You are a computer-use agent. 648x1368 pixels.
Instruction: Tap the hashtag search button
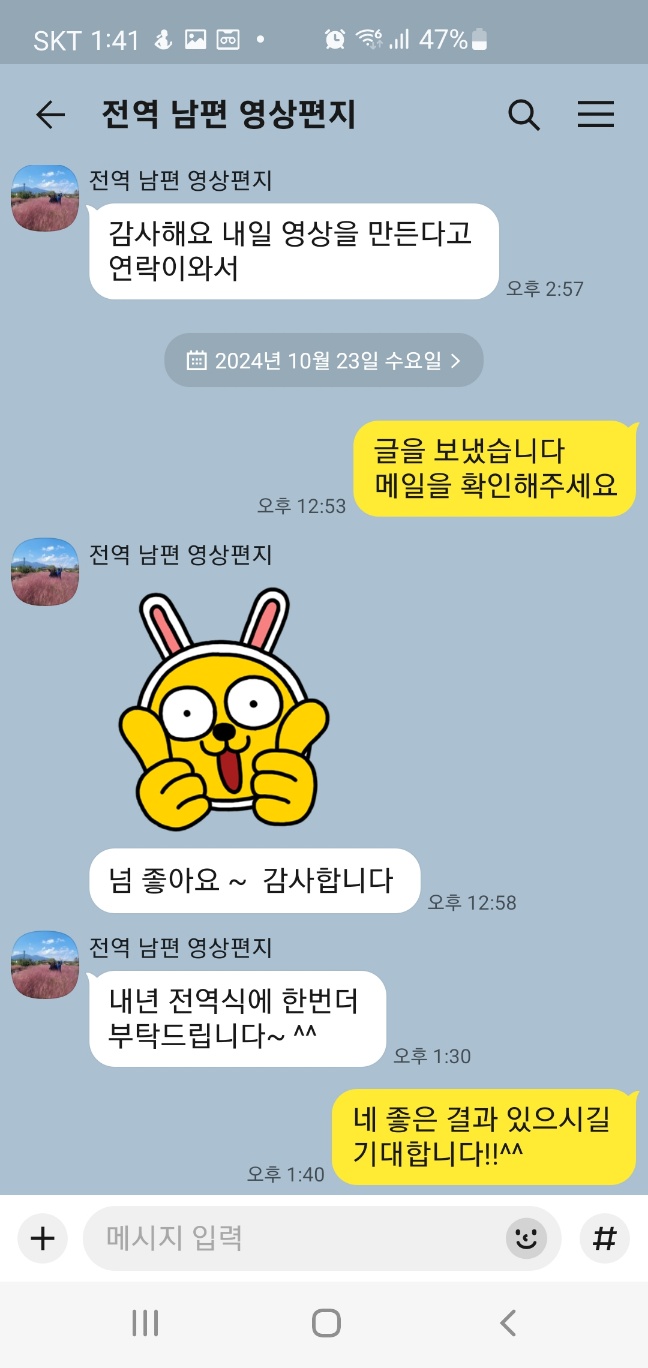(604, 1239)
